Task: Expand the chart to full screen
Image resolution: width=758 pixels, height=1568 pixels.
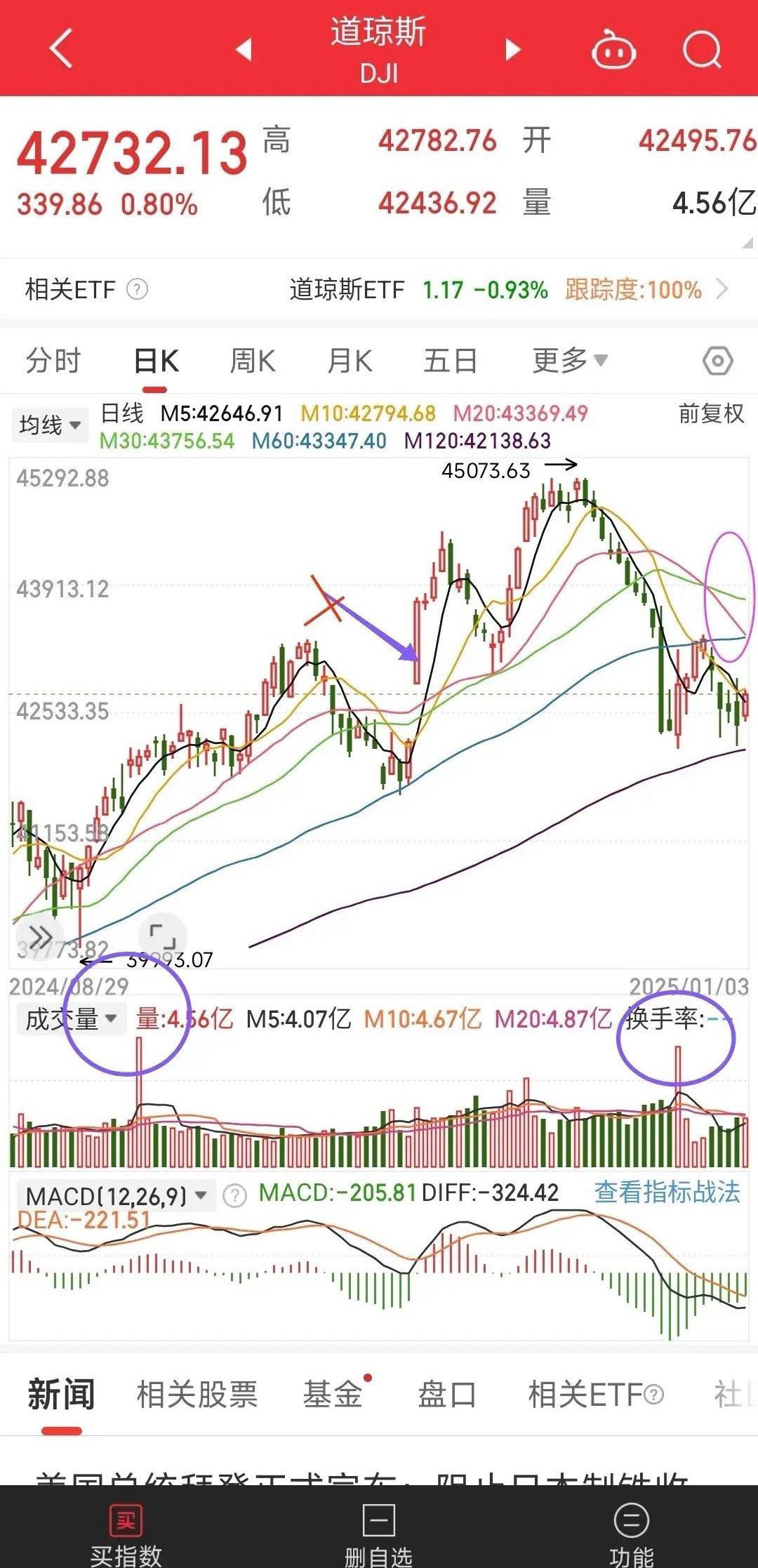Action: tap(163, 936)
